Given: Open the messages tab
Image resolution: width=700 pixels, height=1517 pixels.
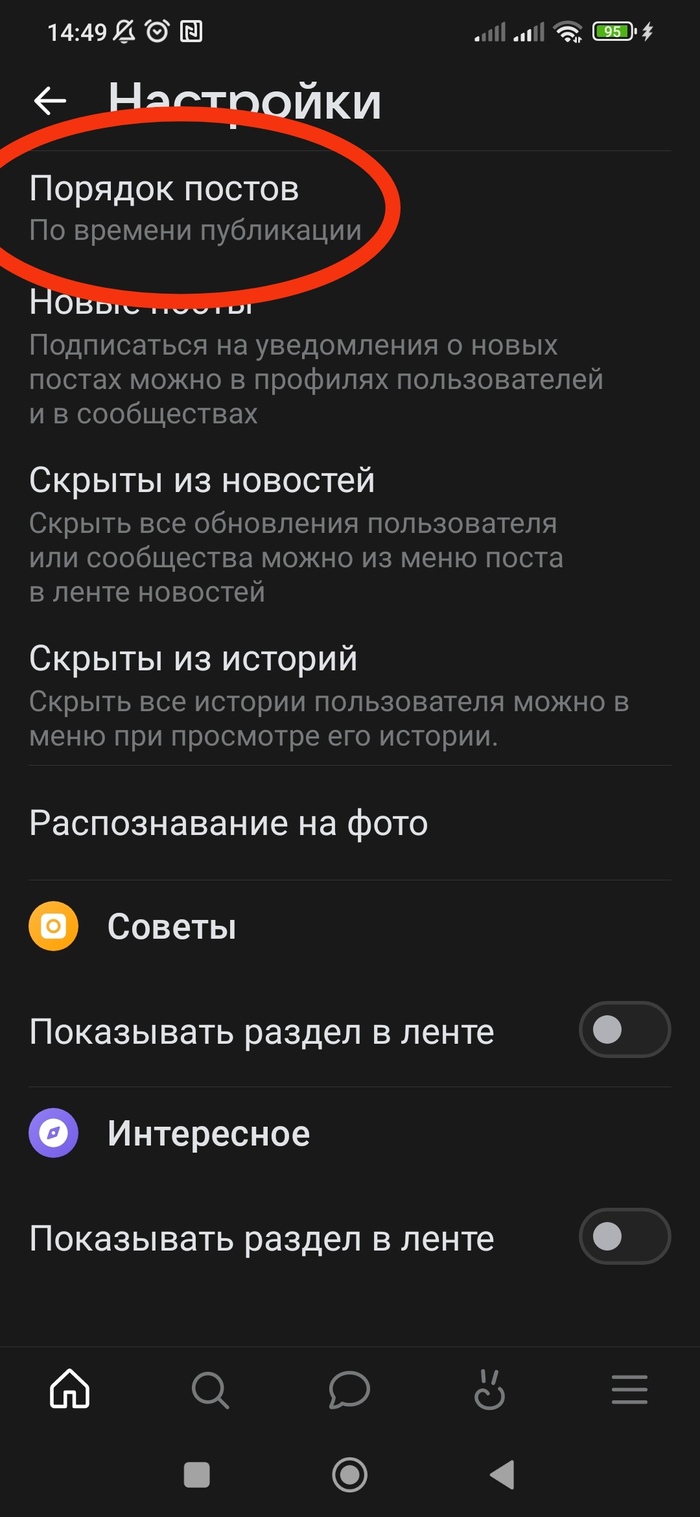Looking at the screenshot, I should click(349, 1390).
